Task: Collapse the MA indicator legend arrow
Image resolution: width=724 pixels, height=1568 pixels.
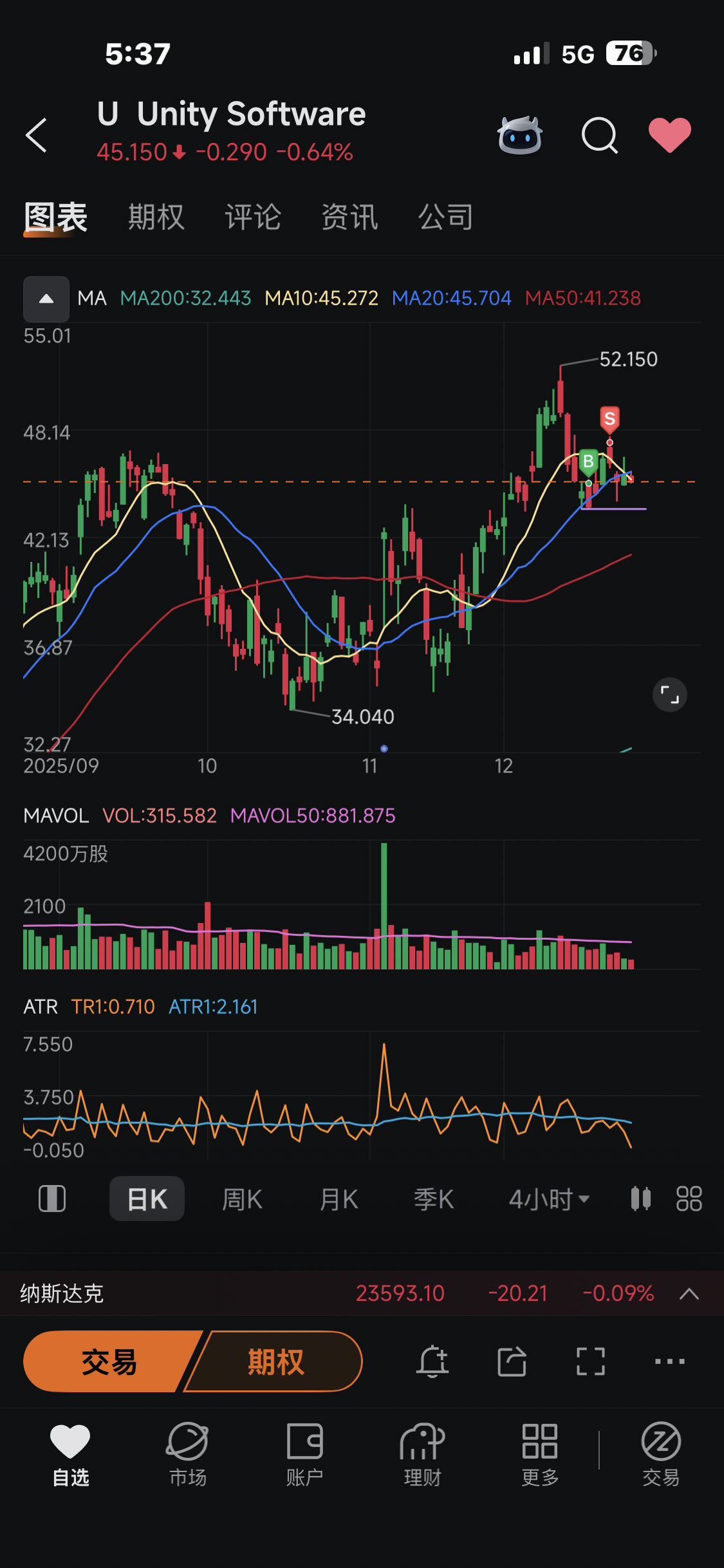Action: [x=46, y=299]
